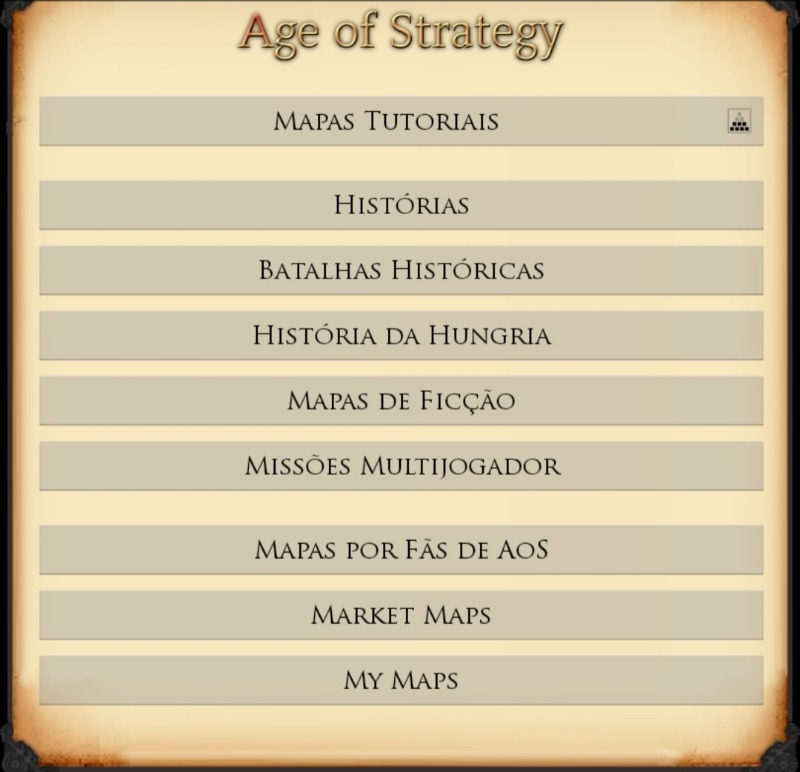The height and width of the screenshot is (772, 800).
Task: Choose História da Hungria
Action: click(401, 335)
